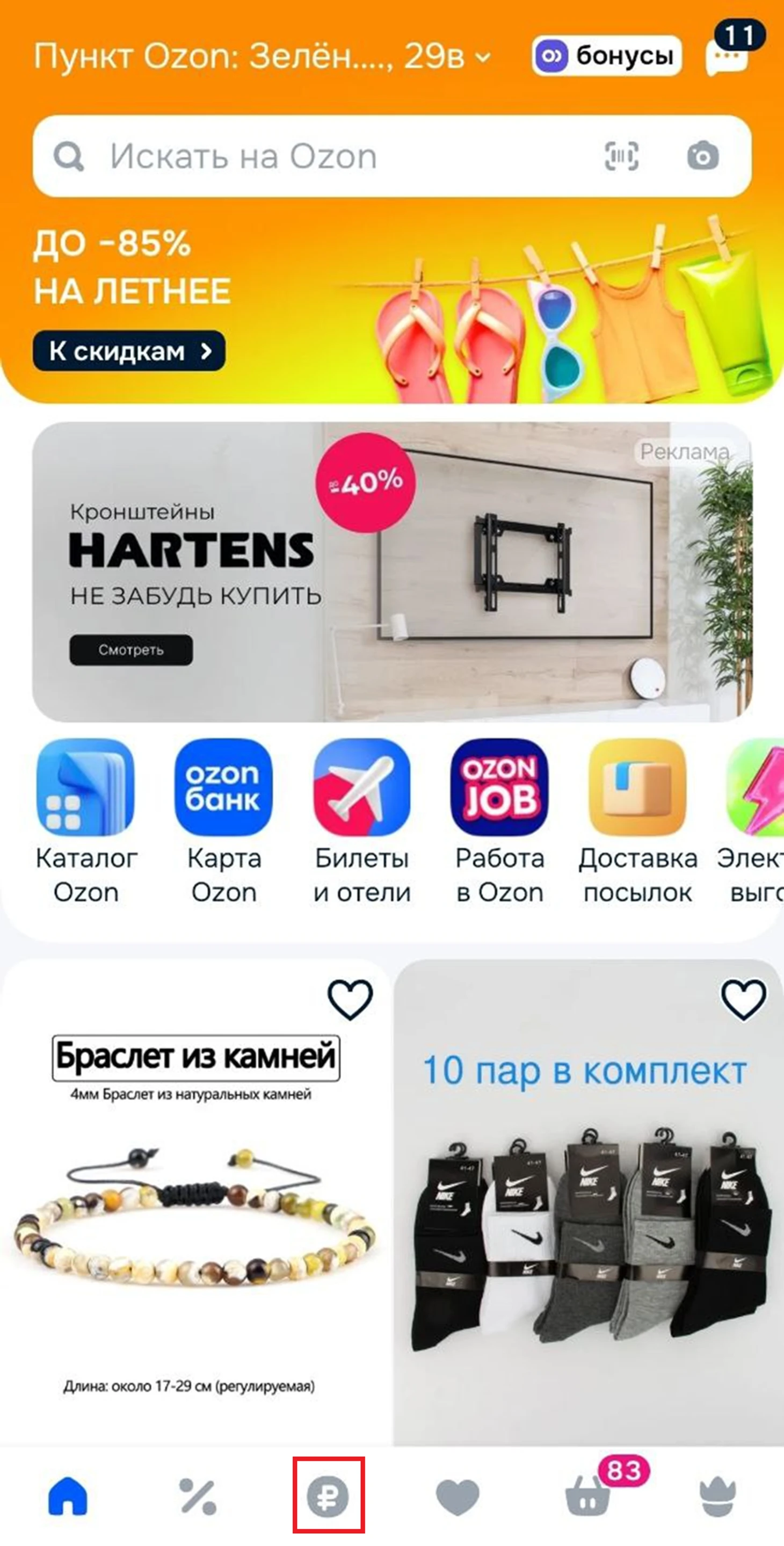Image resolution: width=784 pixels, height=1546 pixels.
Task: Open the бонусы button
Action: [606, 56]
